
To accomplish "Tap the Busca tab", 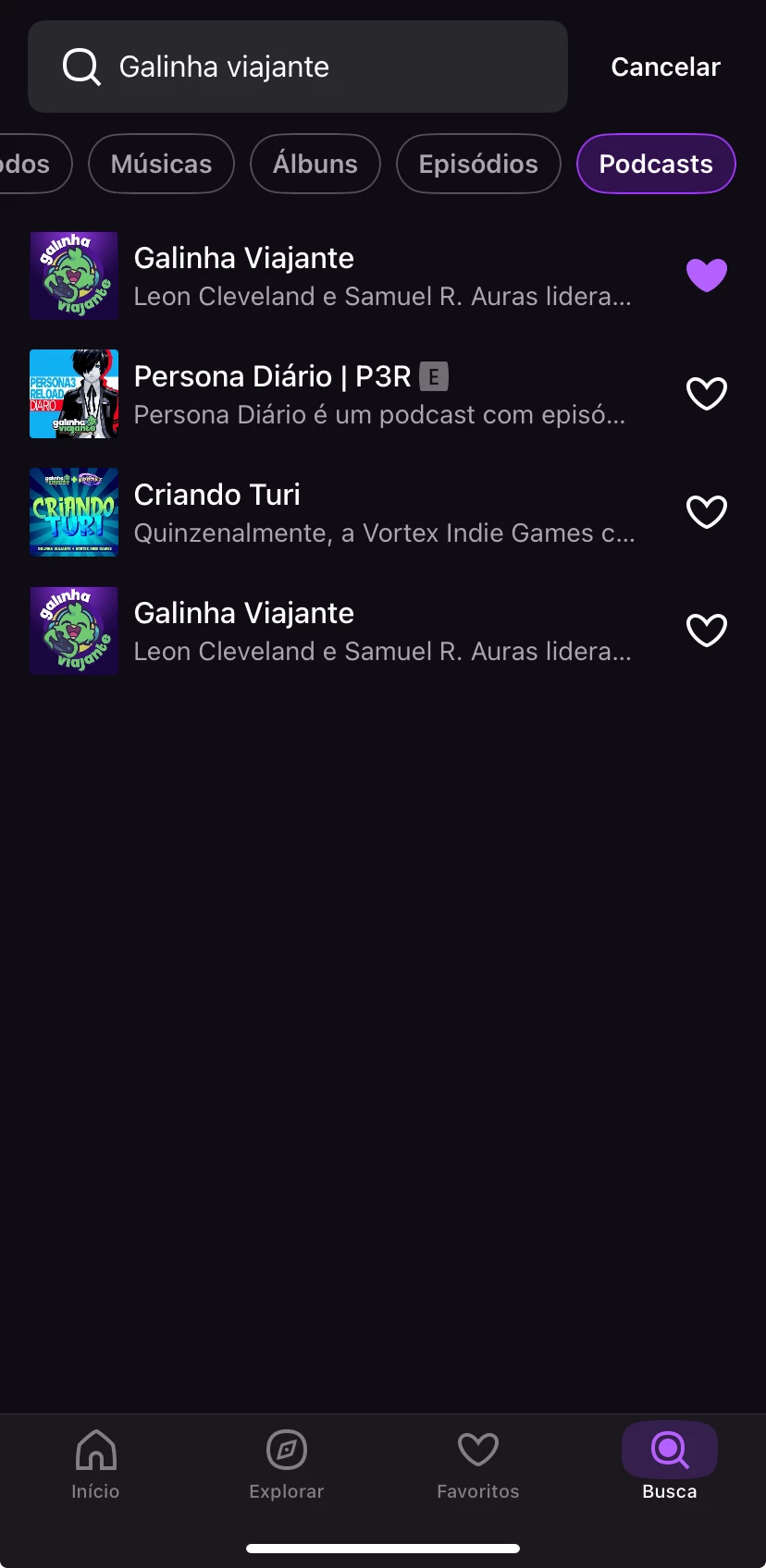I will click(670, 1463).
